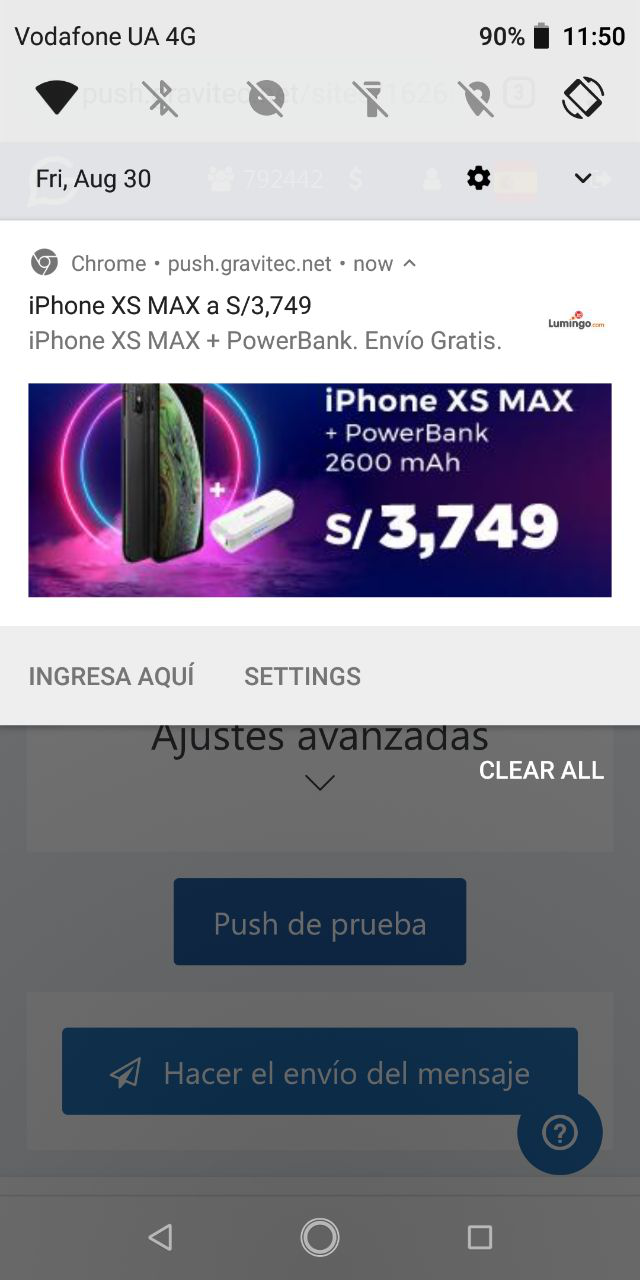The height and width of the screenshot is (1280, 640).
Task: Toggle the auto-rotate quick setting
Action: (583, 97)
